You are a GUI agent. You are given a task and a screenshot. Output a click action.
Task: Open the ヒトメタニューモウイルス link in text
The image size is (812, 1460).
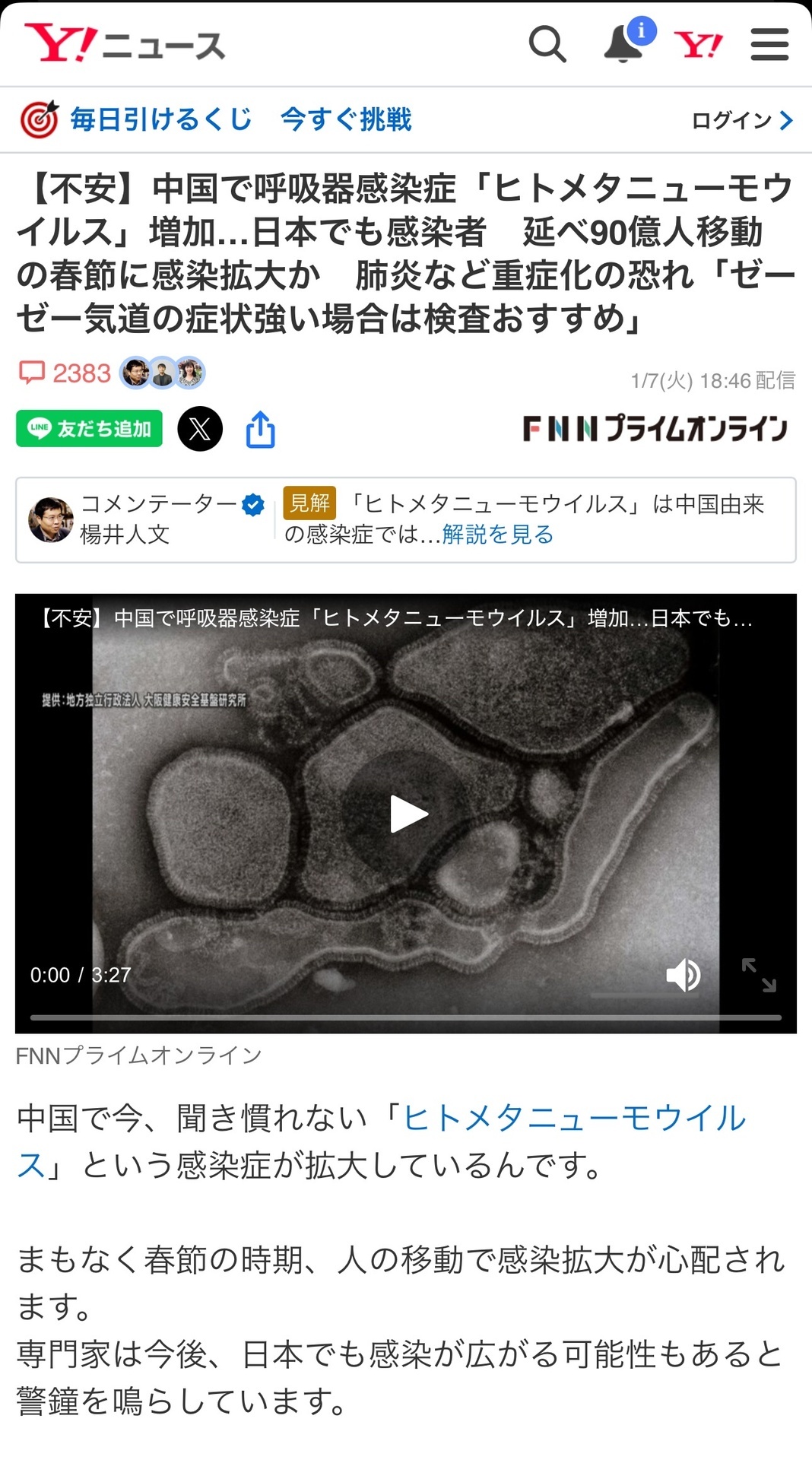(382, 1141)
